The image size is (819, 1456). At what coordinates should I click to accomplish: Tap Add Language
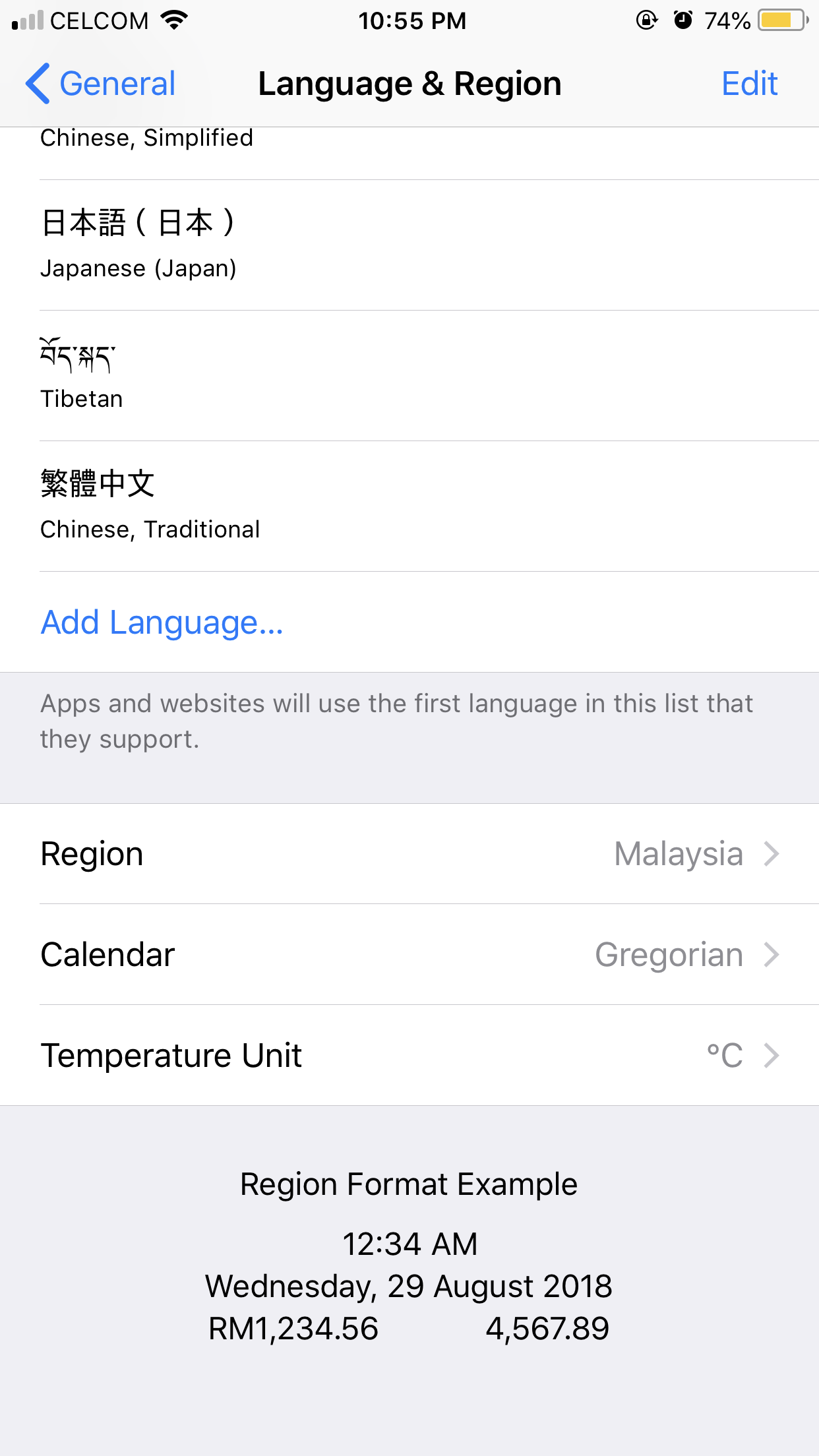[x=162, y=622]
